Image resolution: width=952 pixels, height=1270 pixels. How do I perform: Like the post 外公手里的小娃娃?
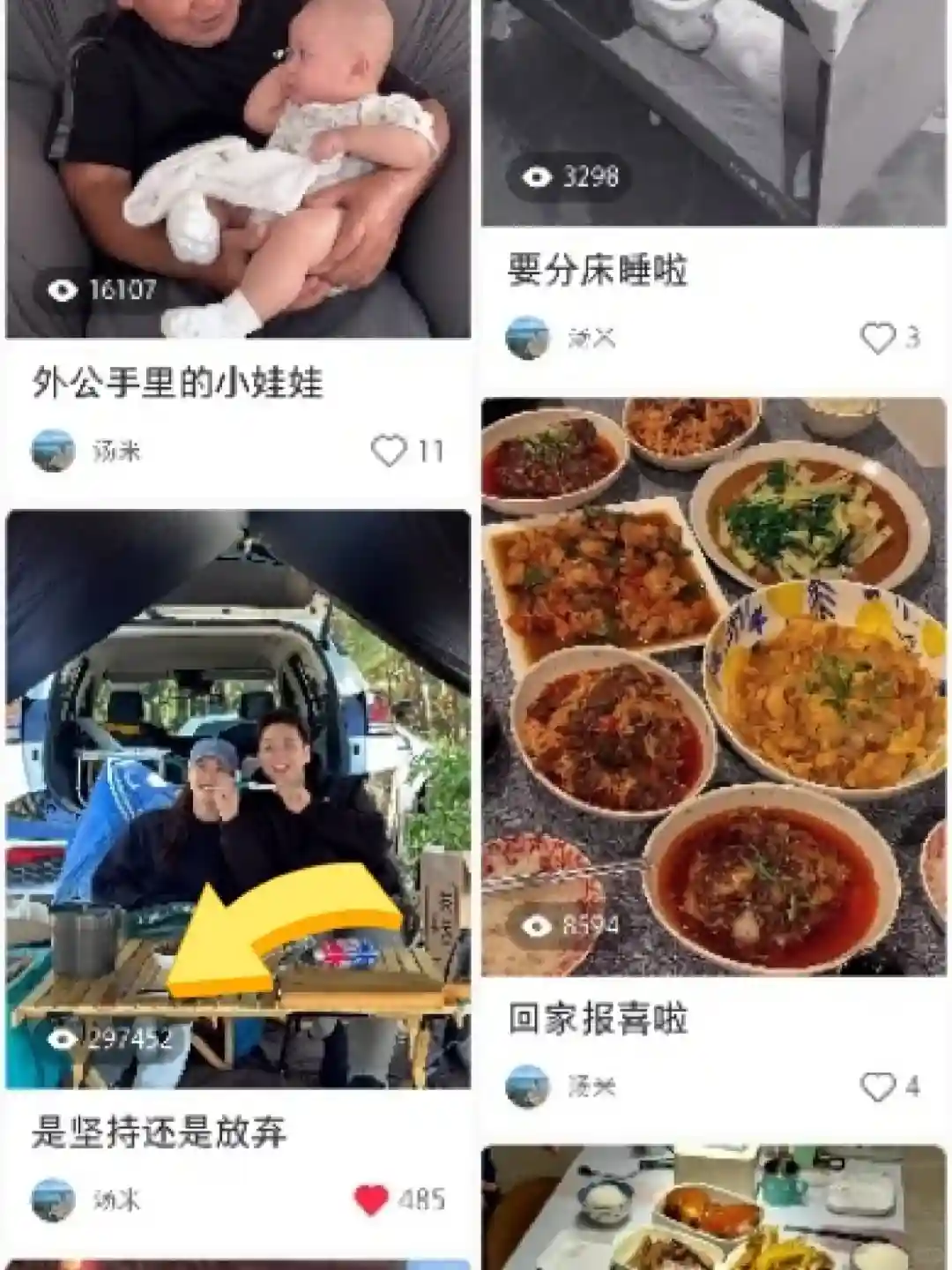pyautogui.click(x=389, y=451)
